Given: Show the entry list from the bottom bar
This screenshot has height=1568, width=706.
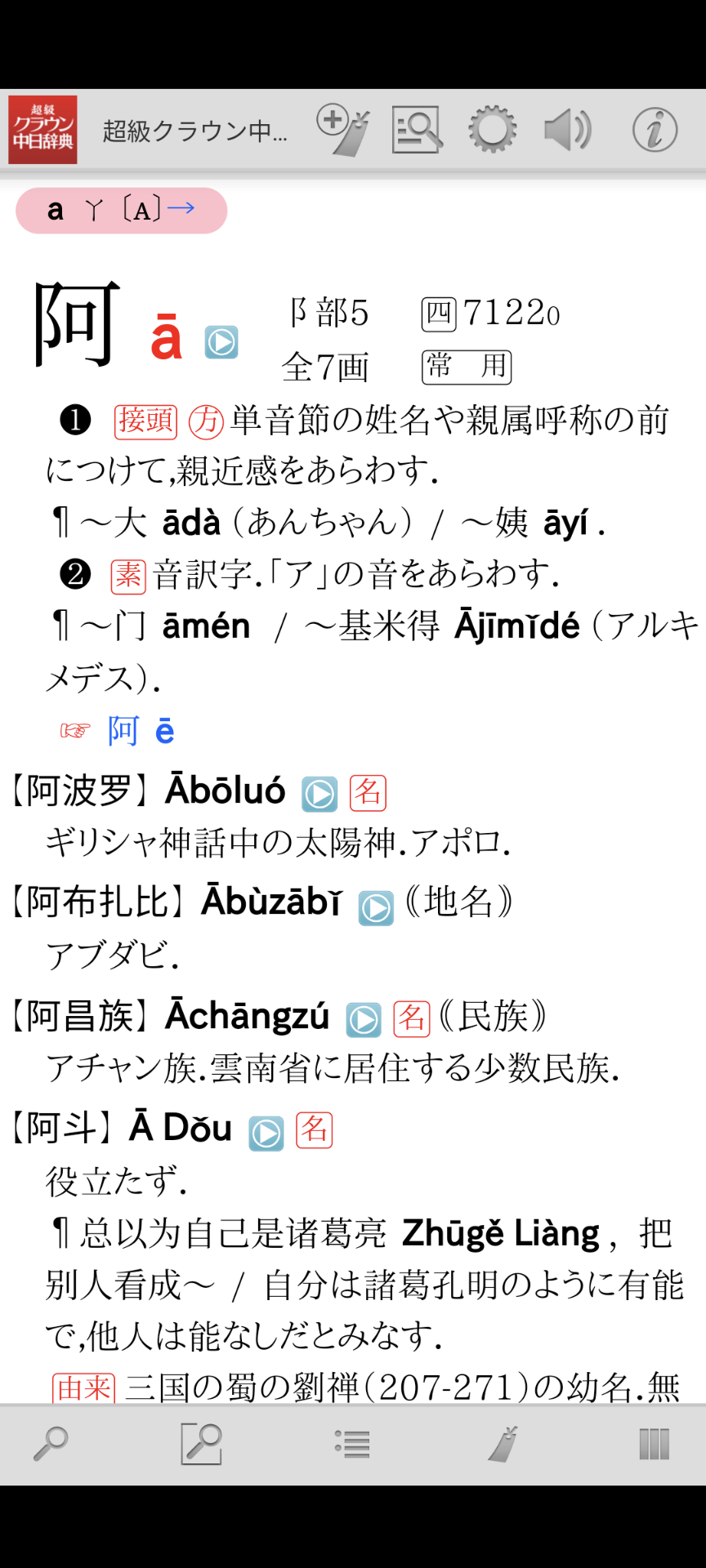Looking at the screenshot, I should pyautogui.click(x=353, y=1444).
